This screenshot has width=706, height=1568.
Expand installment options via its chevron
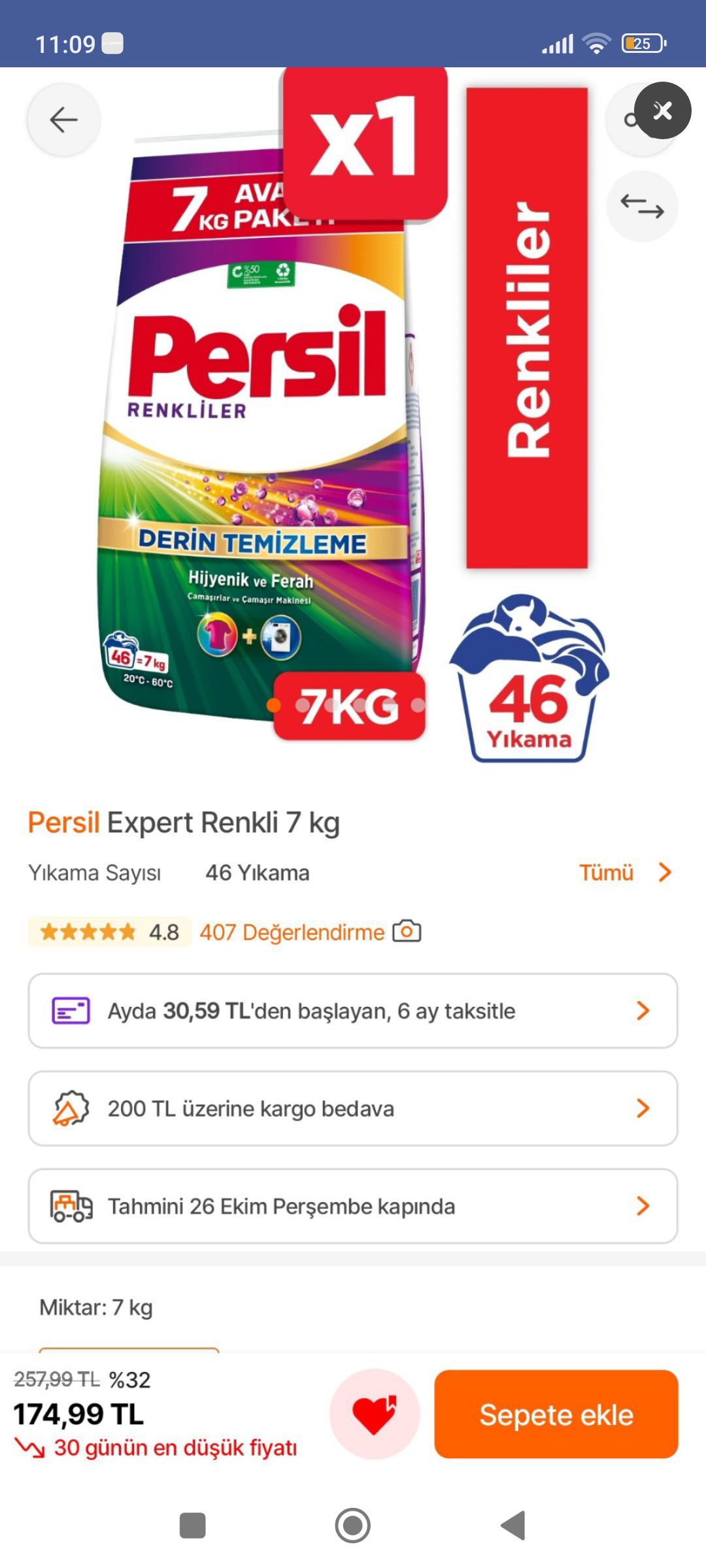[644, 1011]
